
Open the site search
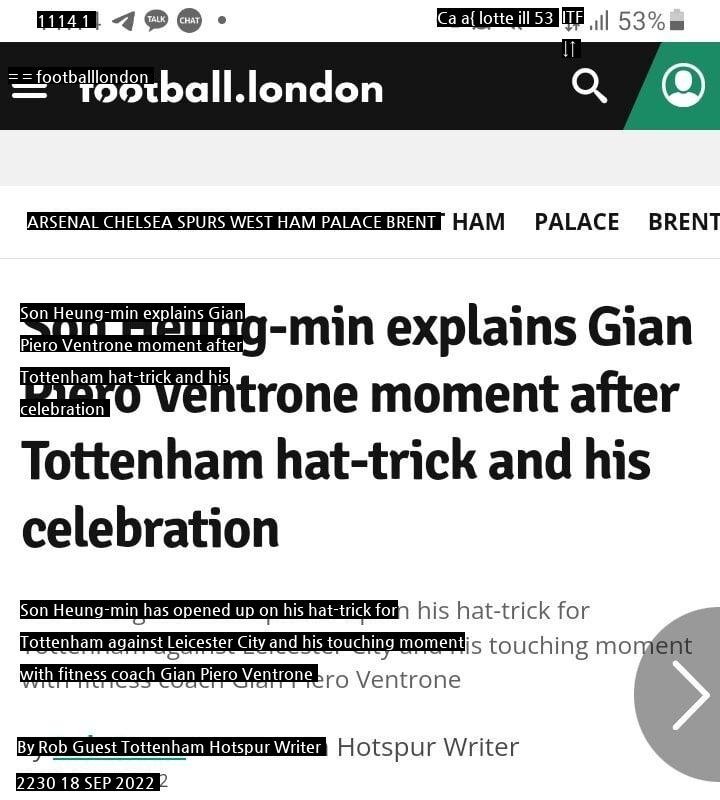pyautogui.click(x=589, y=87)
